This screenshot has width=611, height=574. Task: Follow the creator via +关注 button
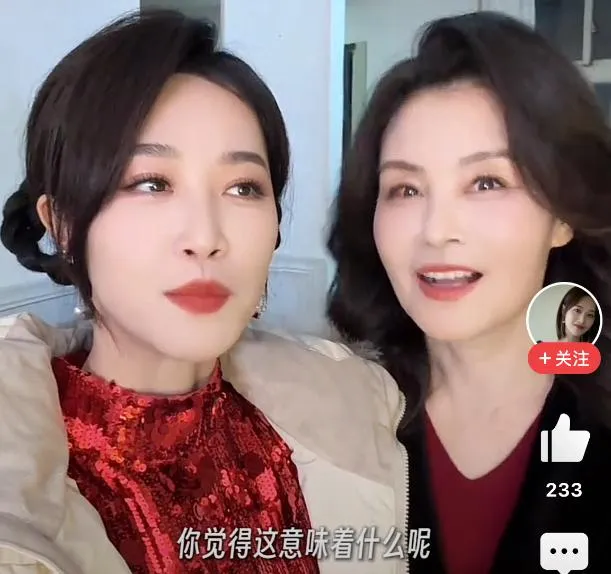[x=564, y=358]
